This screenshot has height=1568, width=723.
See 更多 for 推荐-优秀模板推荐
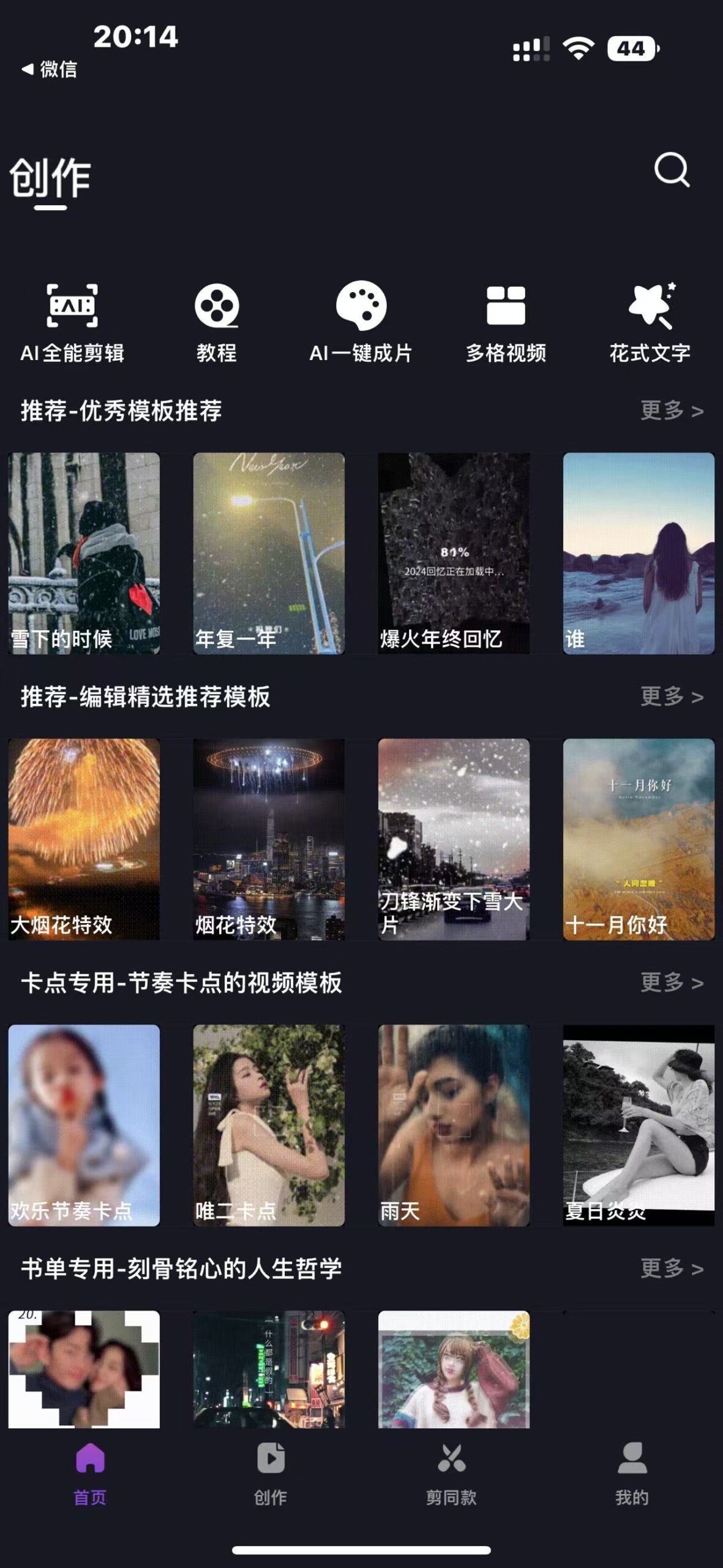pyautogui.click(x=671, y=410)
